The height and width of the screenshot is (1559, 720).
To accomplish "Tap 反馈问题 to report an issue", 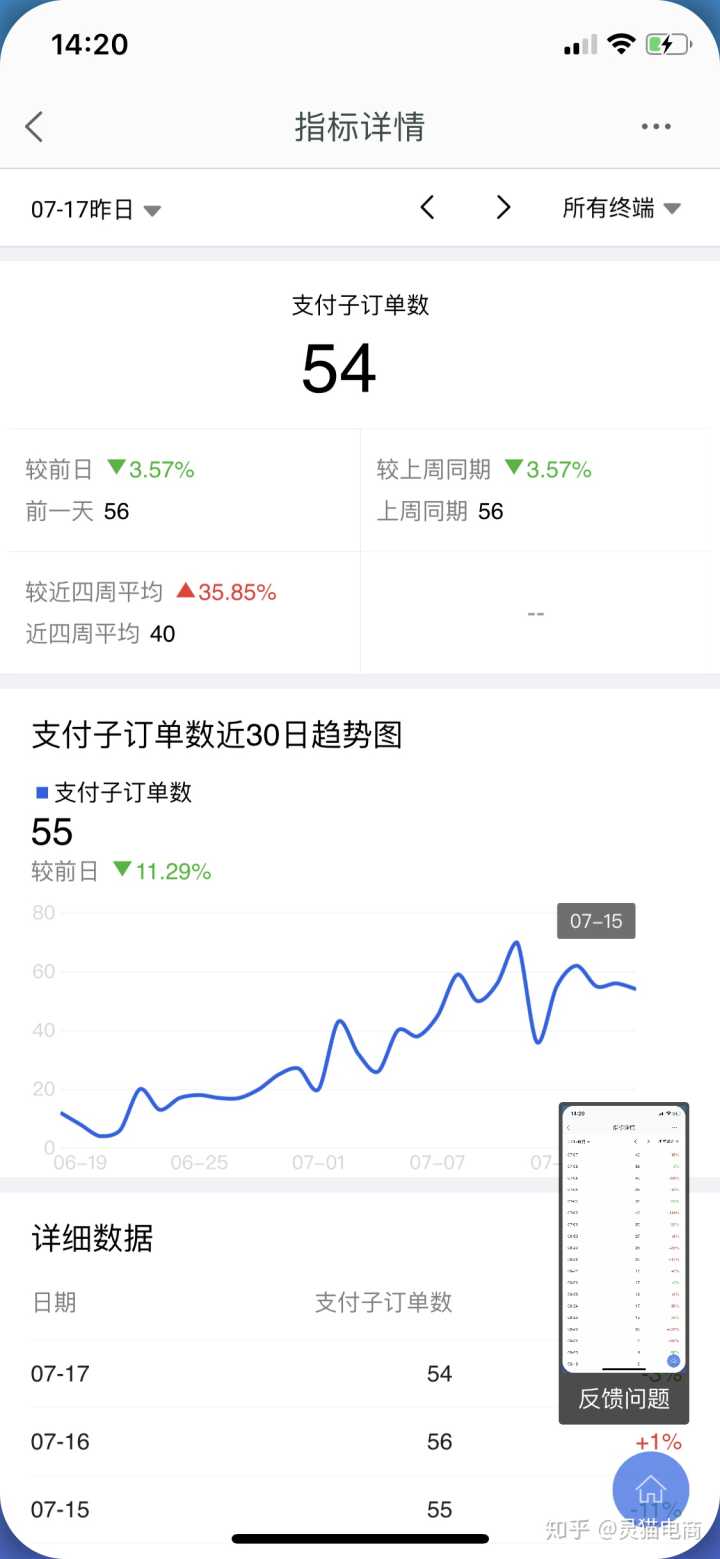I will tap(623, 1399).
